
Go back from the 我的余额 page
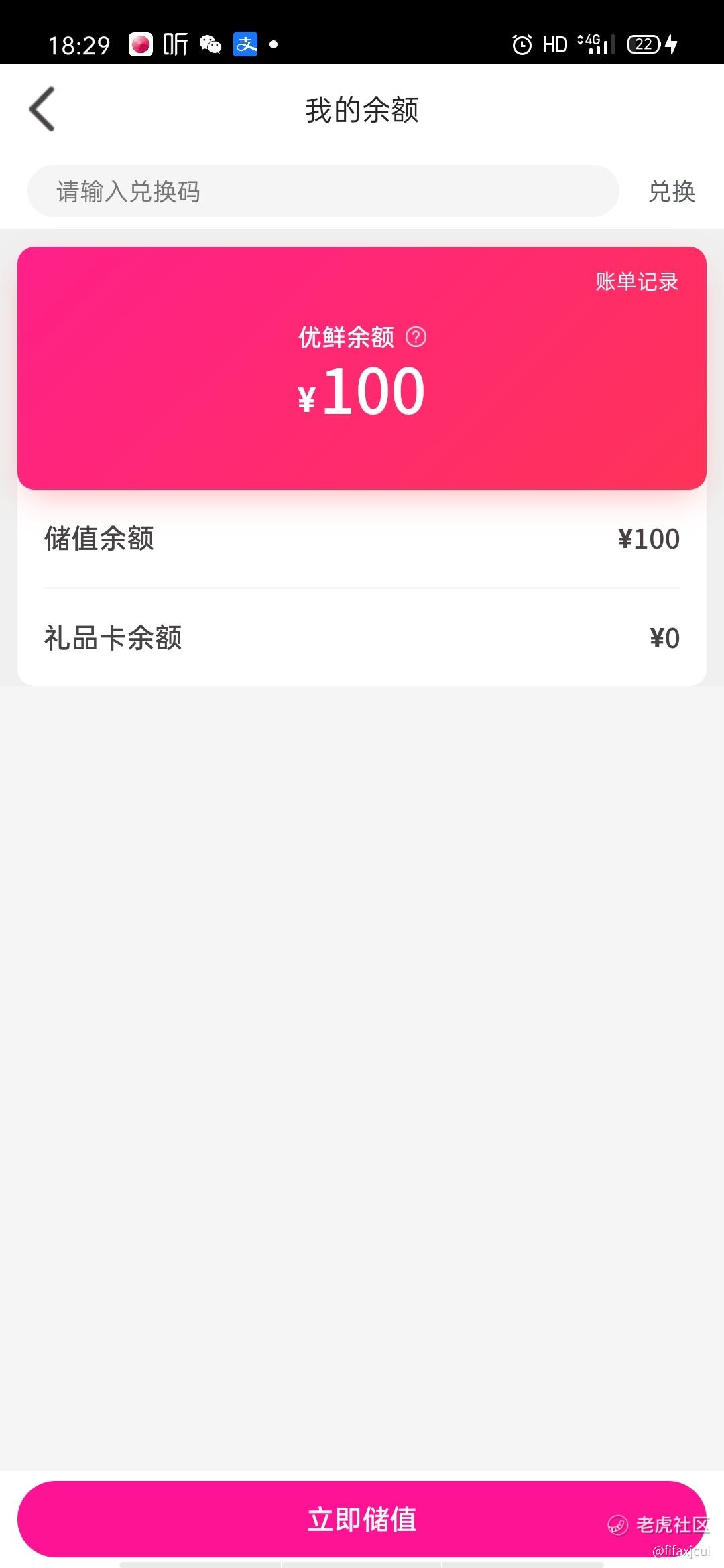pyautogui.click(x=42, y=110)
